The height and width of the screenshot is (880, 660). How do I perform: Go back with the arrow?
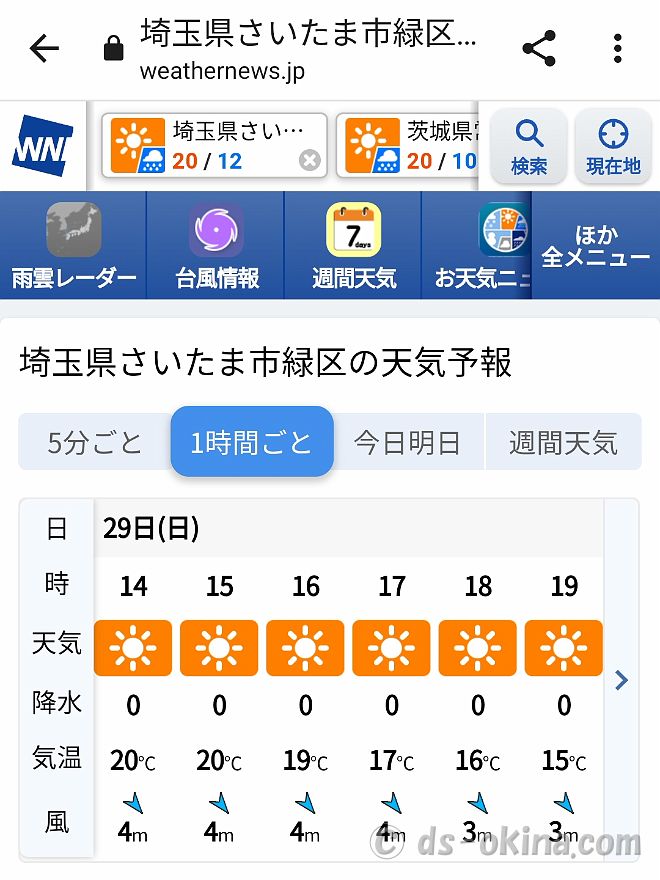44,48
